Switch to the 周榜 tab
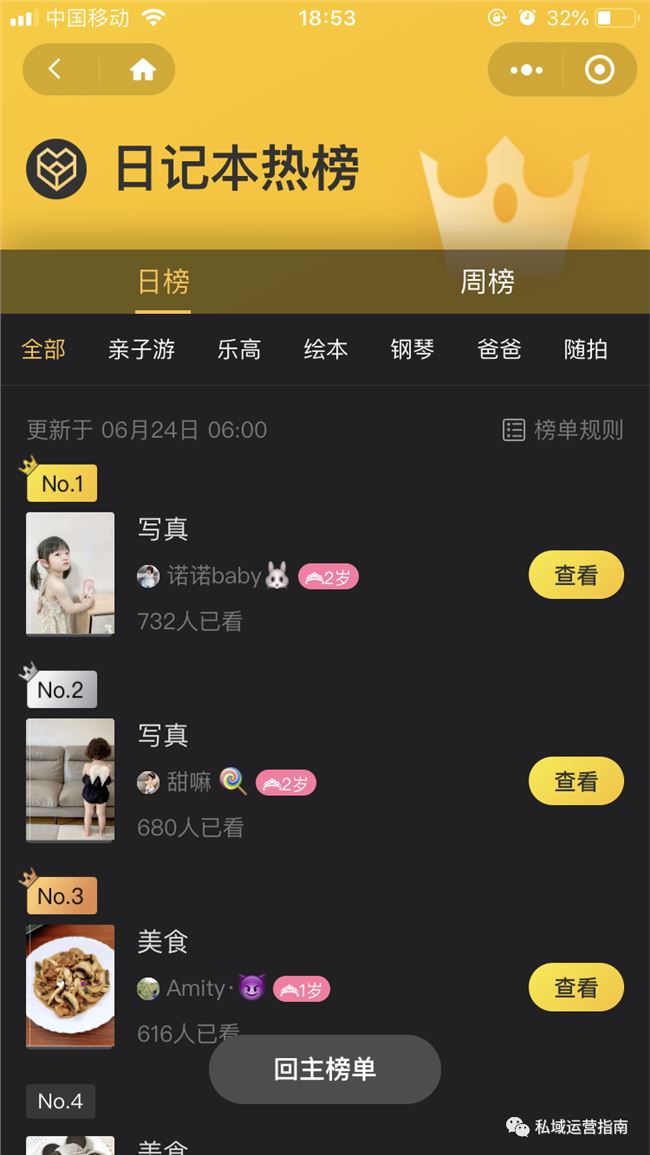This screenshot has width=650, height=1155. pyautogui.click(x=487, y=282)
